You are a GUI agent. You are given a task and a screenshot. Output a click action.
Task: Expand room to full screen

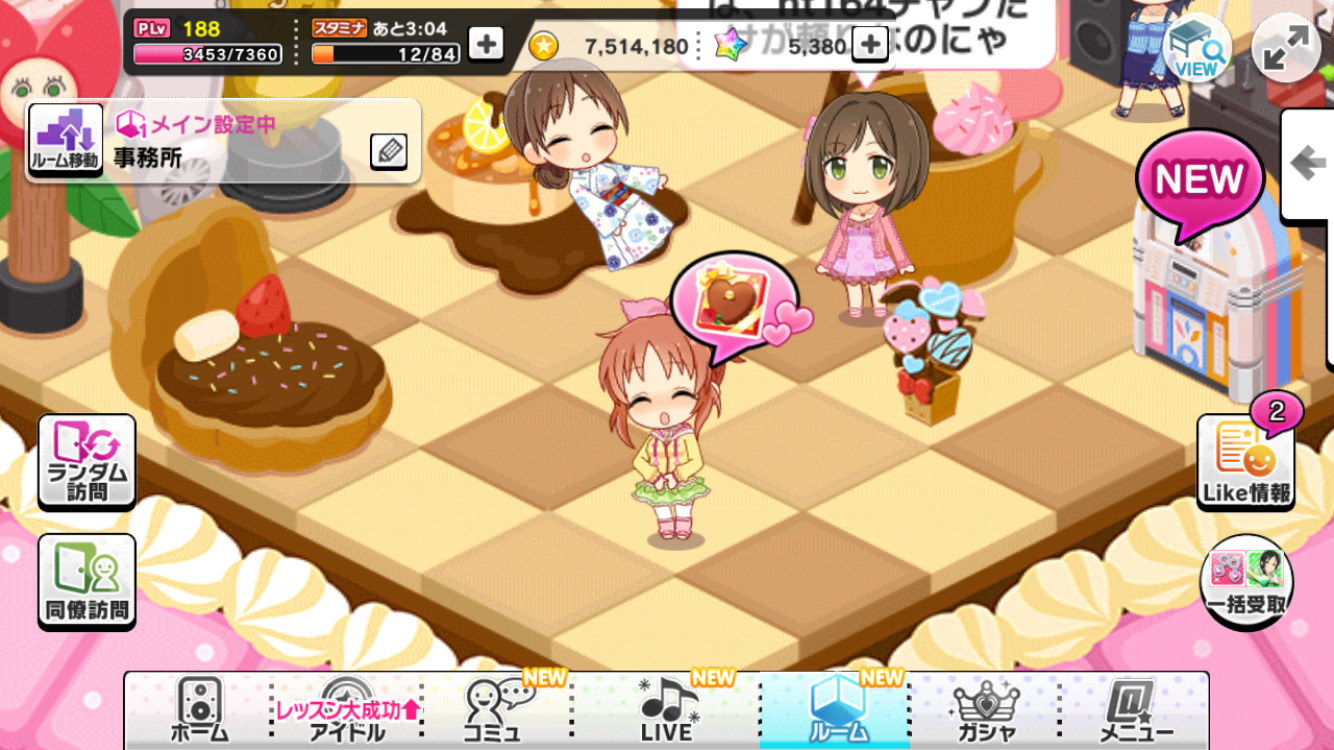pyautogui.click(x=1285, y=48)
